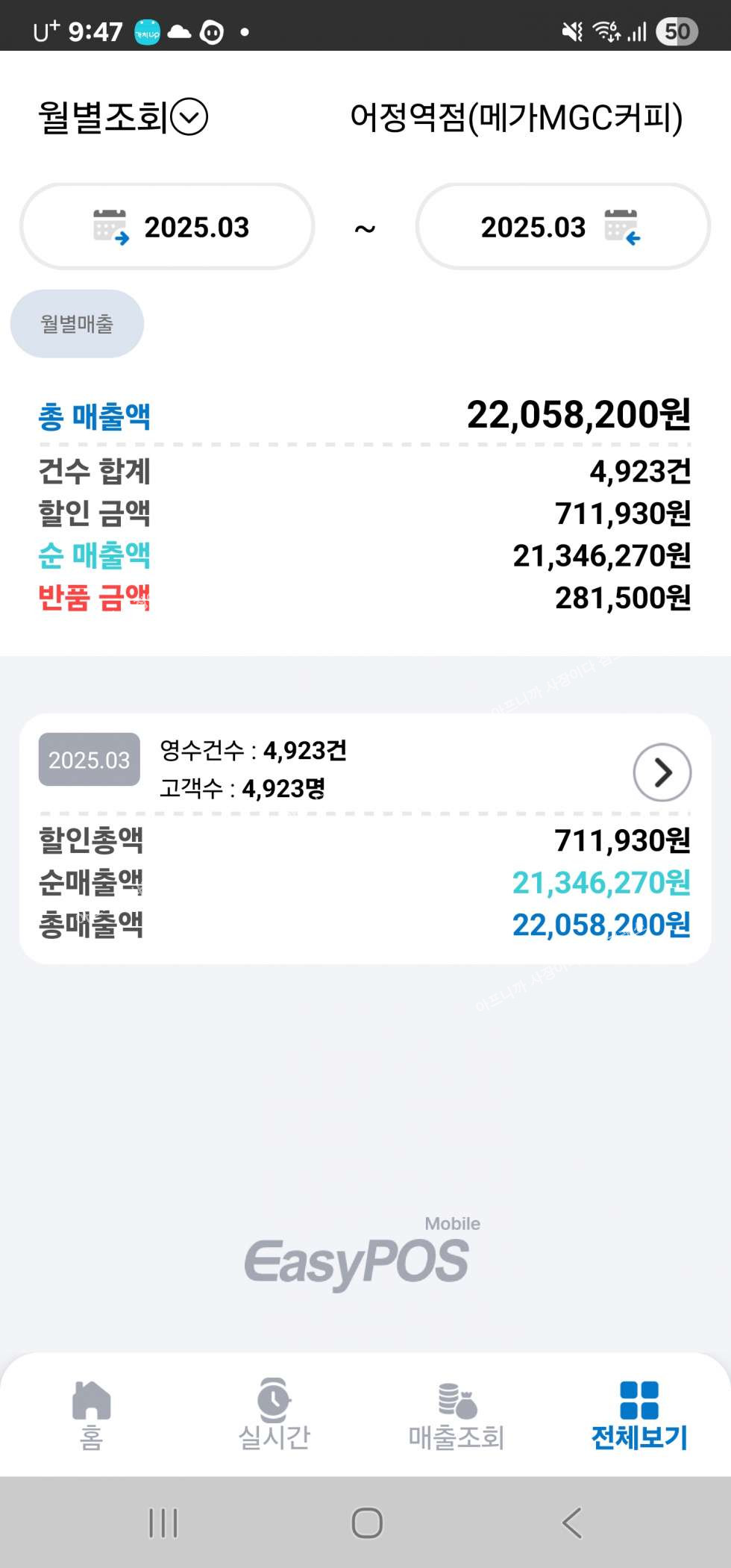Select the 전체보기 tab
This screenshot has width=731, height=1568.
[639, 1414]
